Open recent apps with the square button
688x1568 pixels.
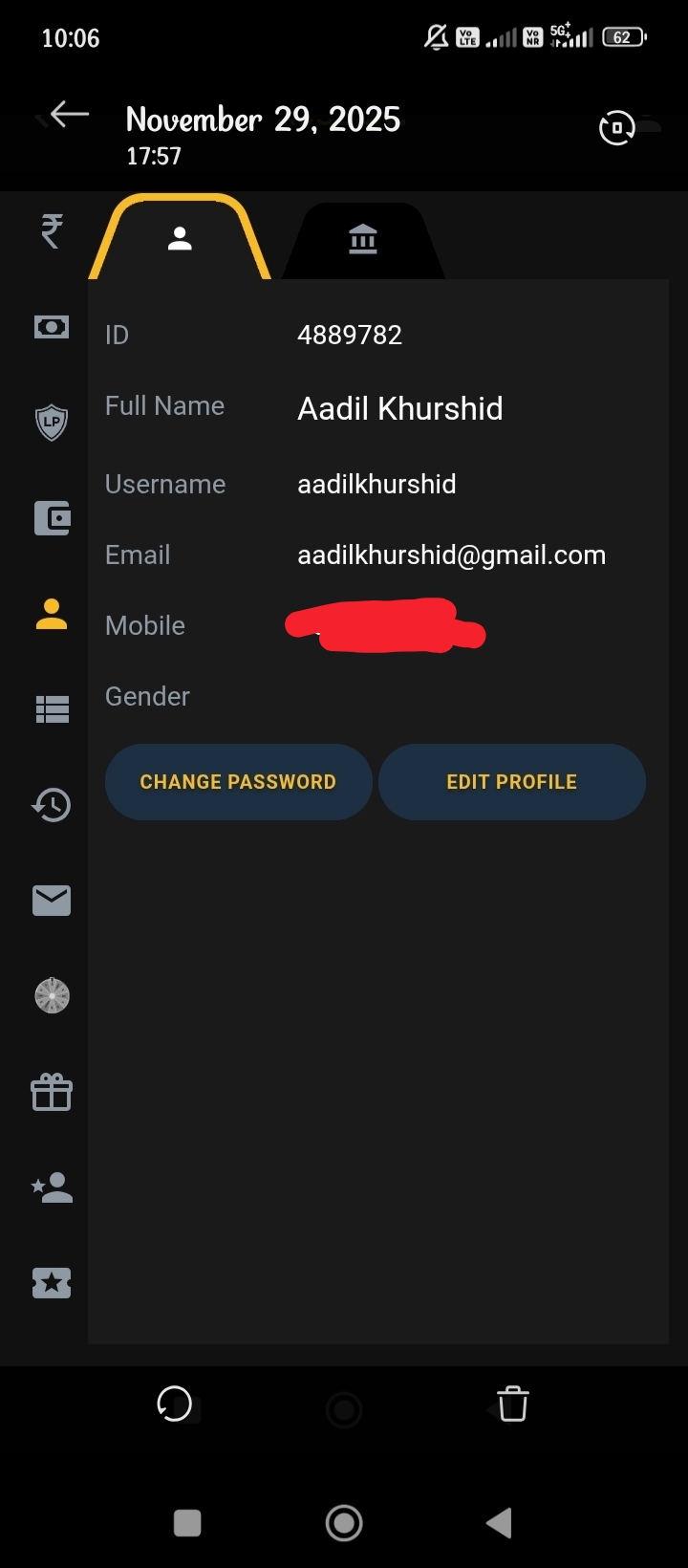click(187, 1523)
